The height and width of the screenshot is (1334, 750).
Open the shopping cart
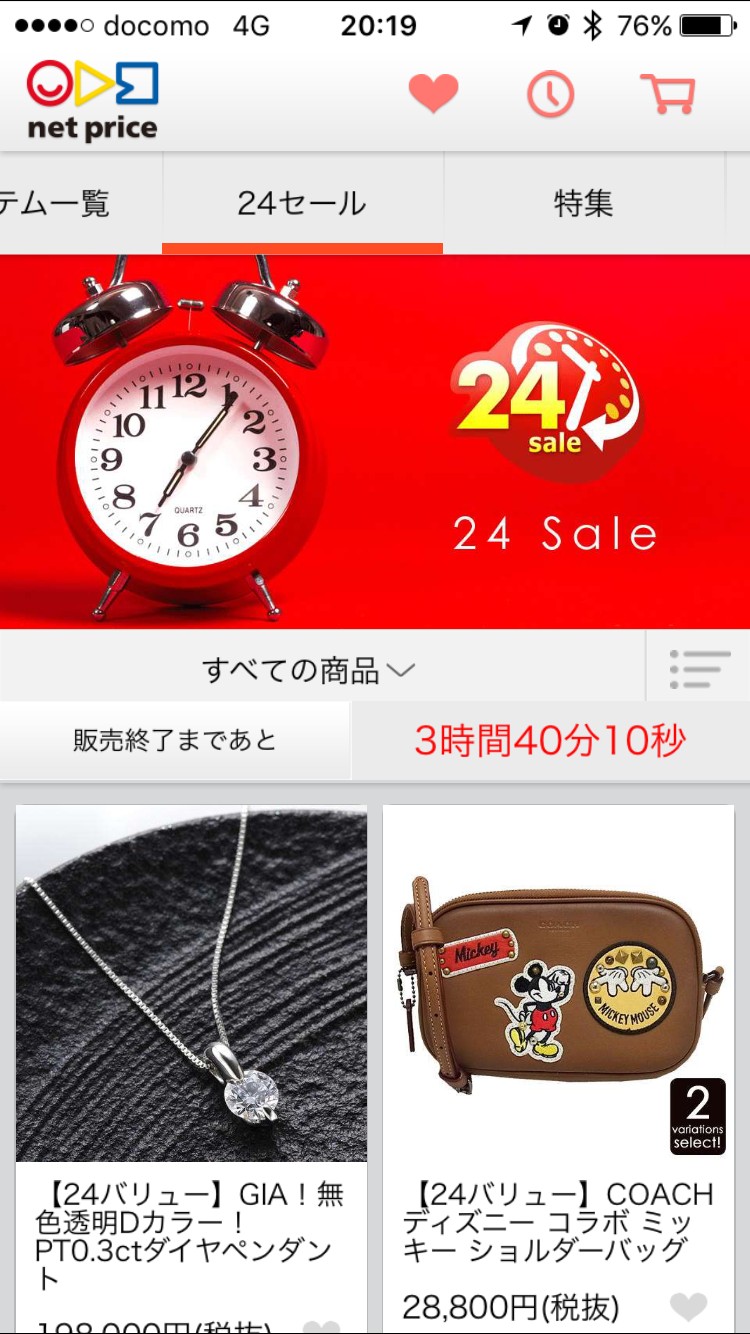pos(667,95)
